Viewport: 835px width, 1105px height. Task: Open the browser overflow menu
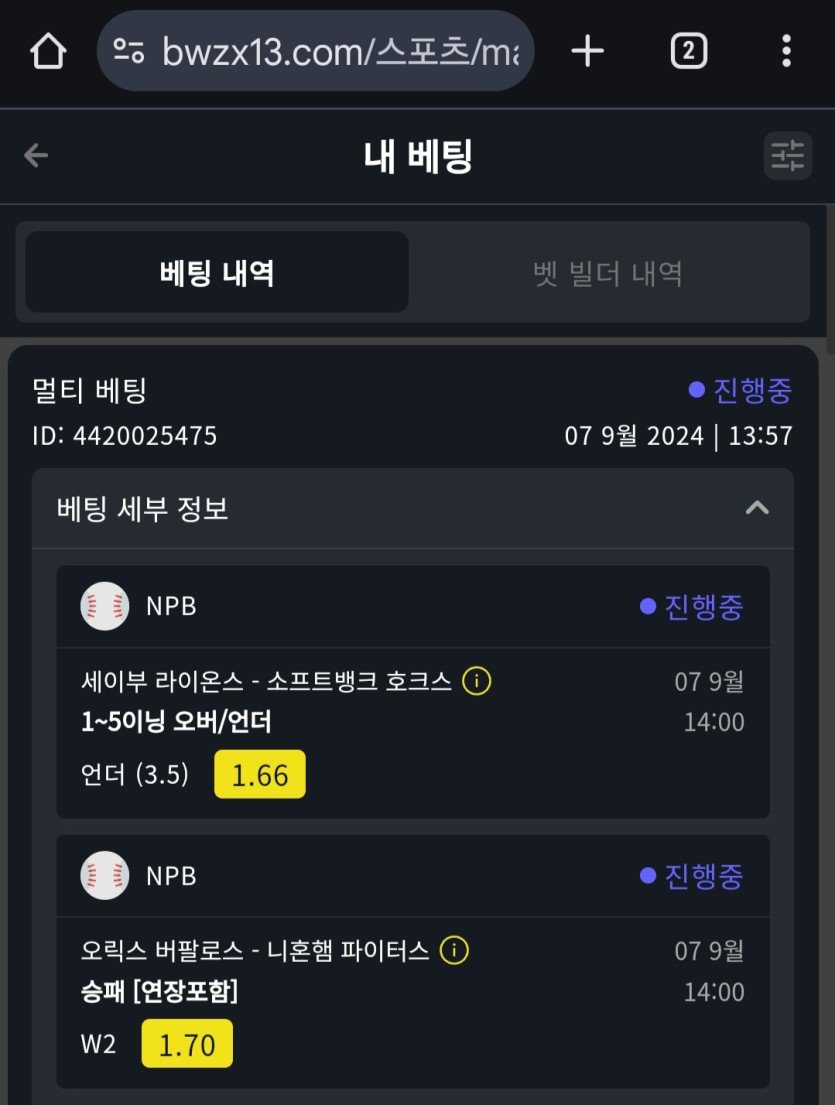click(786, 51)
